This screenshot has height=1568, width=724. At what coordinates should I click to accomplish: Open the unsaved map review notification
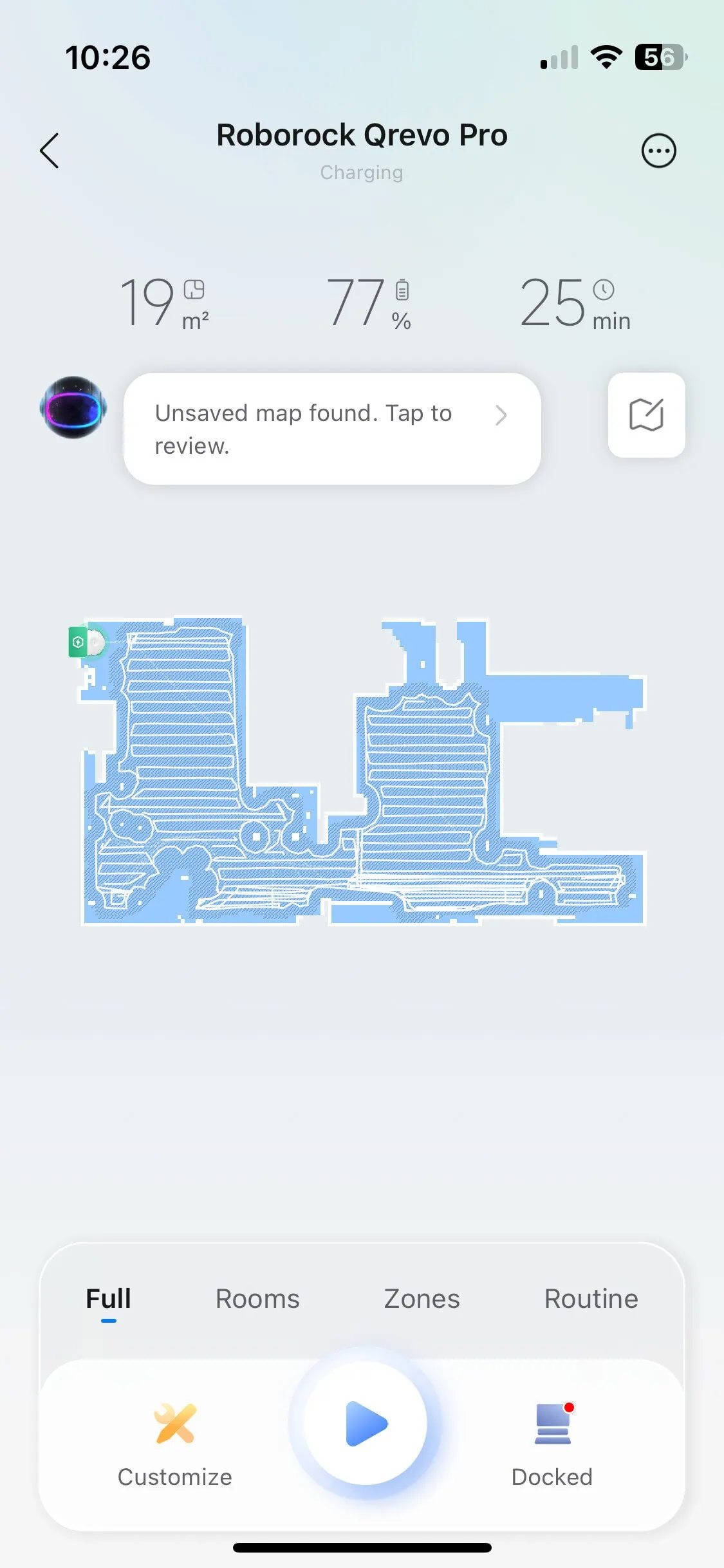[x=331, y=429]
